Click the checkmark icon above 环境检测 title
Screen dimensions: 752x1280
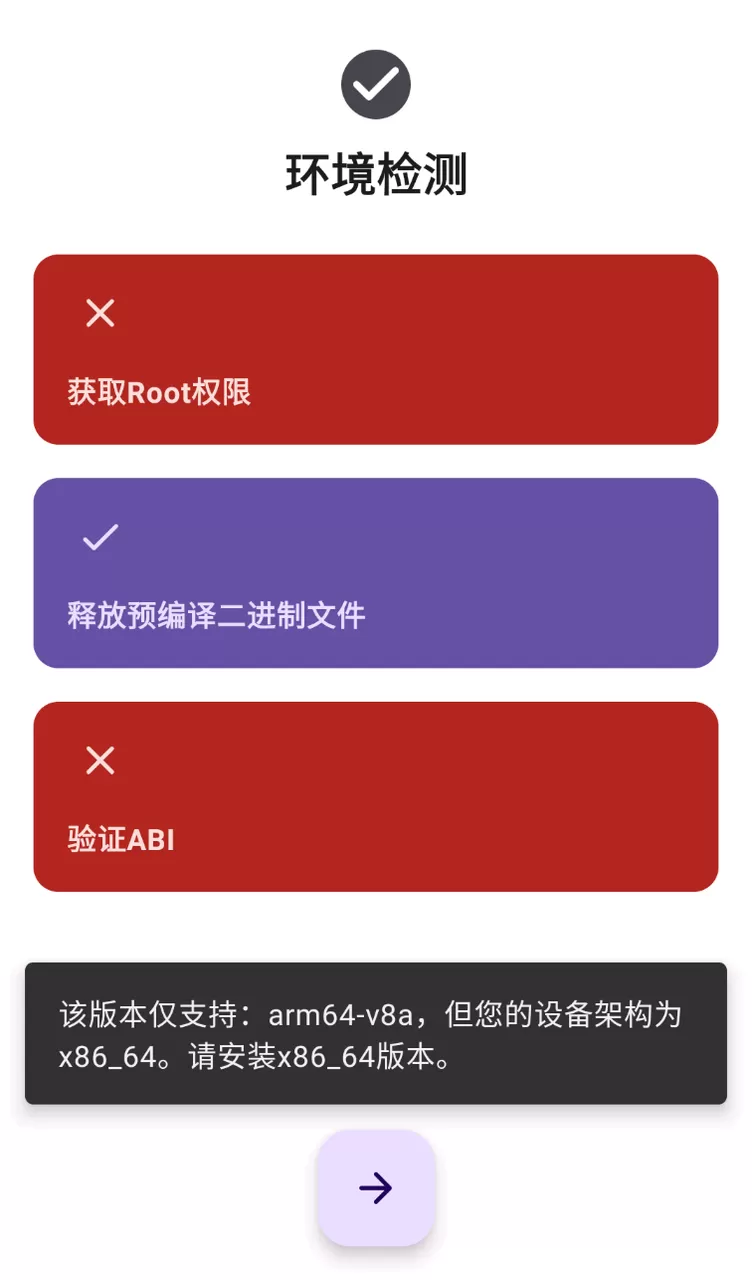pyautogui.click(x=376, y=85)
